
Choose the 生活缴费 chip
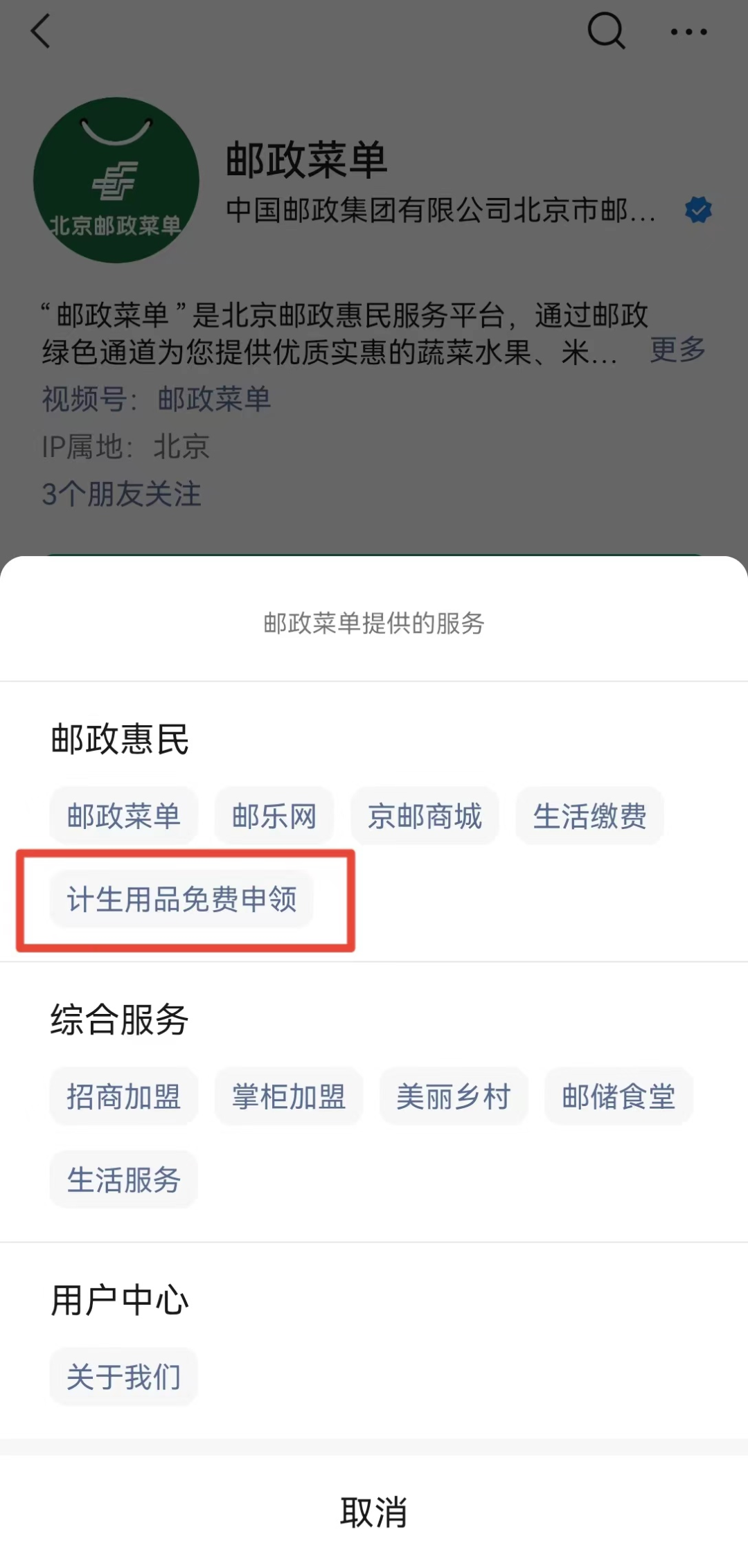pyautogui.click(x=589, y=816)
